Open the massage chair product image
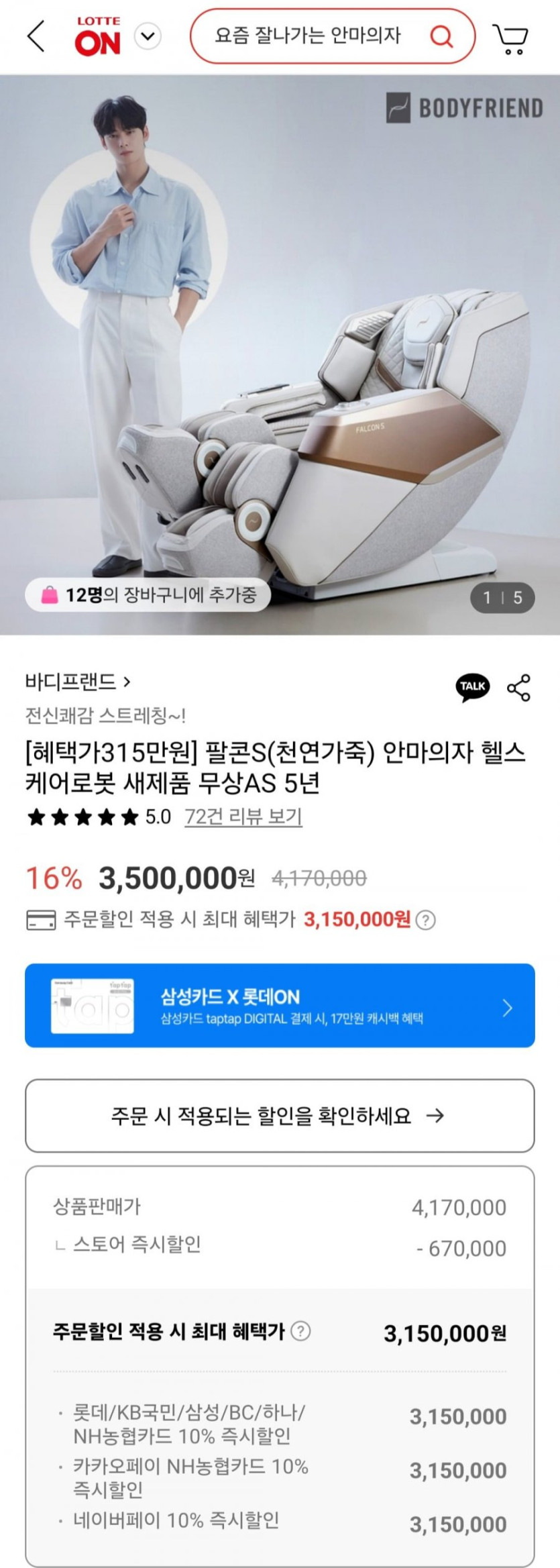 coord(280,354)
